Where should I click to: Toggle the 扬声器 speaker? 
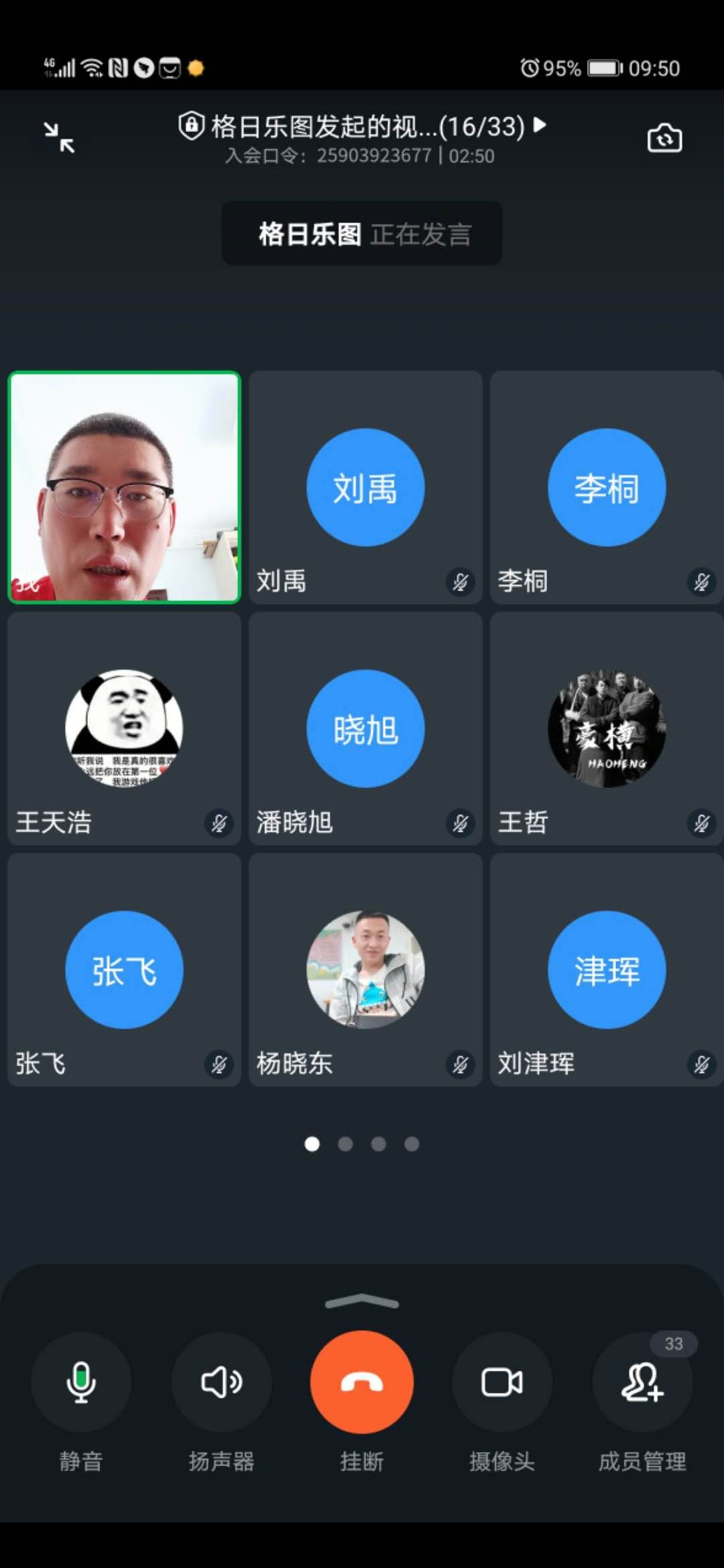pos(221,1382)
